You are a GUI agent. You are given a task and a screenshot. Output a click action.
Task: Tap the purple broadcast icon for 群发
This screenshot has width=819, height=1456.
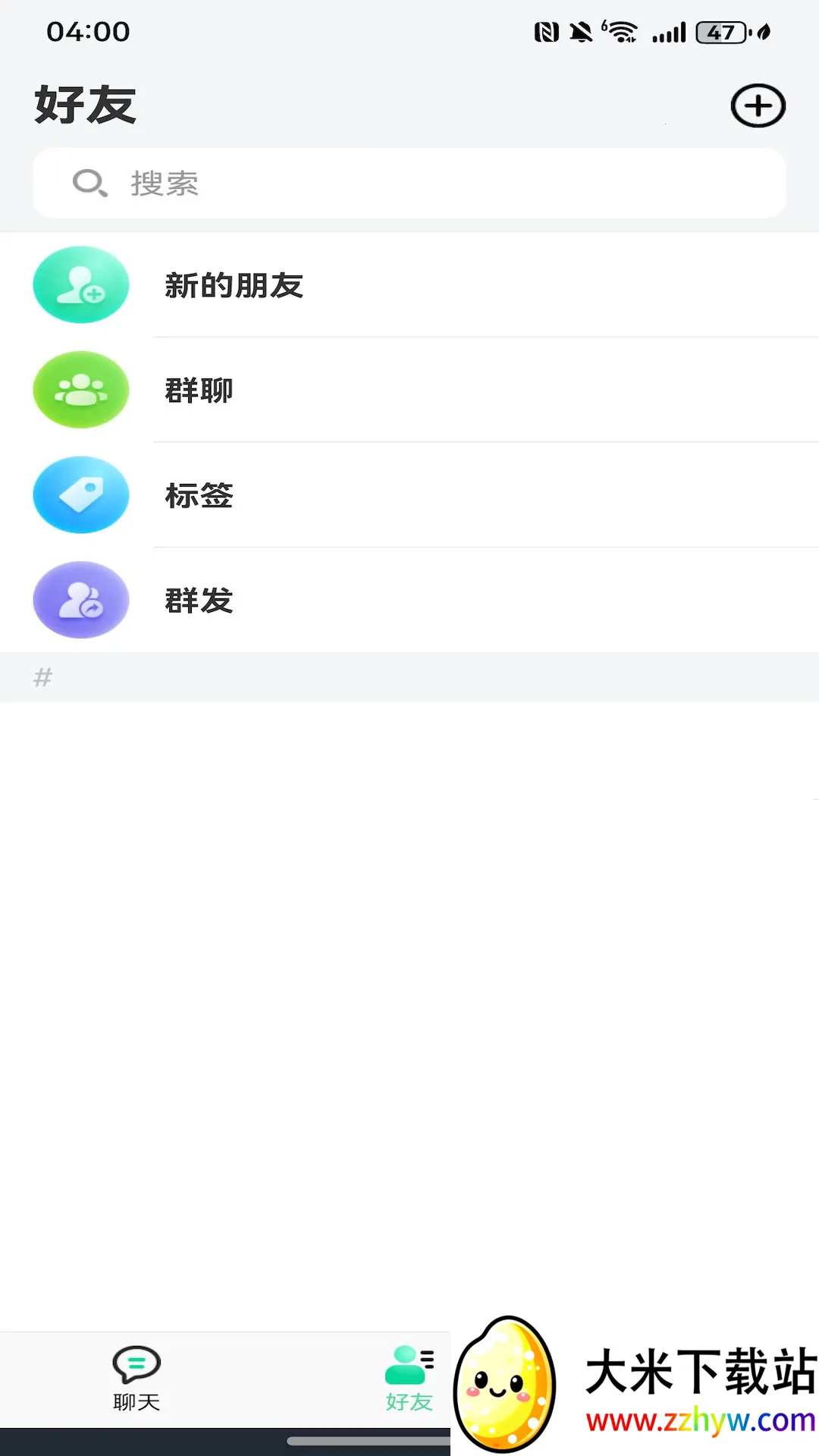point(80,599)
